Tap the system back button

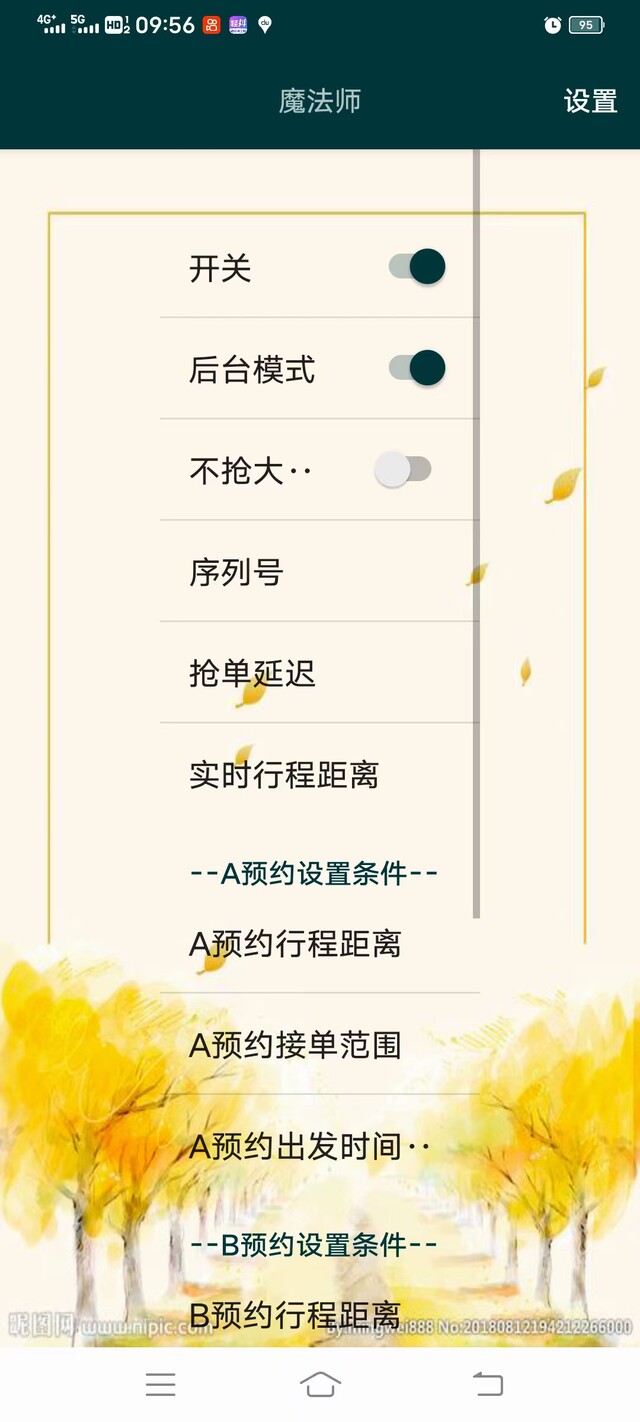click(487, 1384)
